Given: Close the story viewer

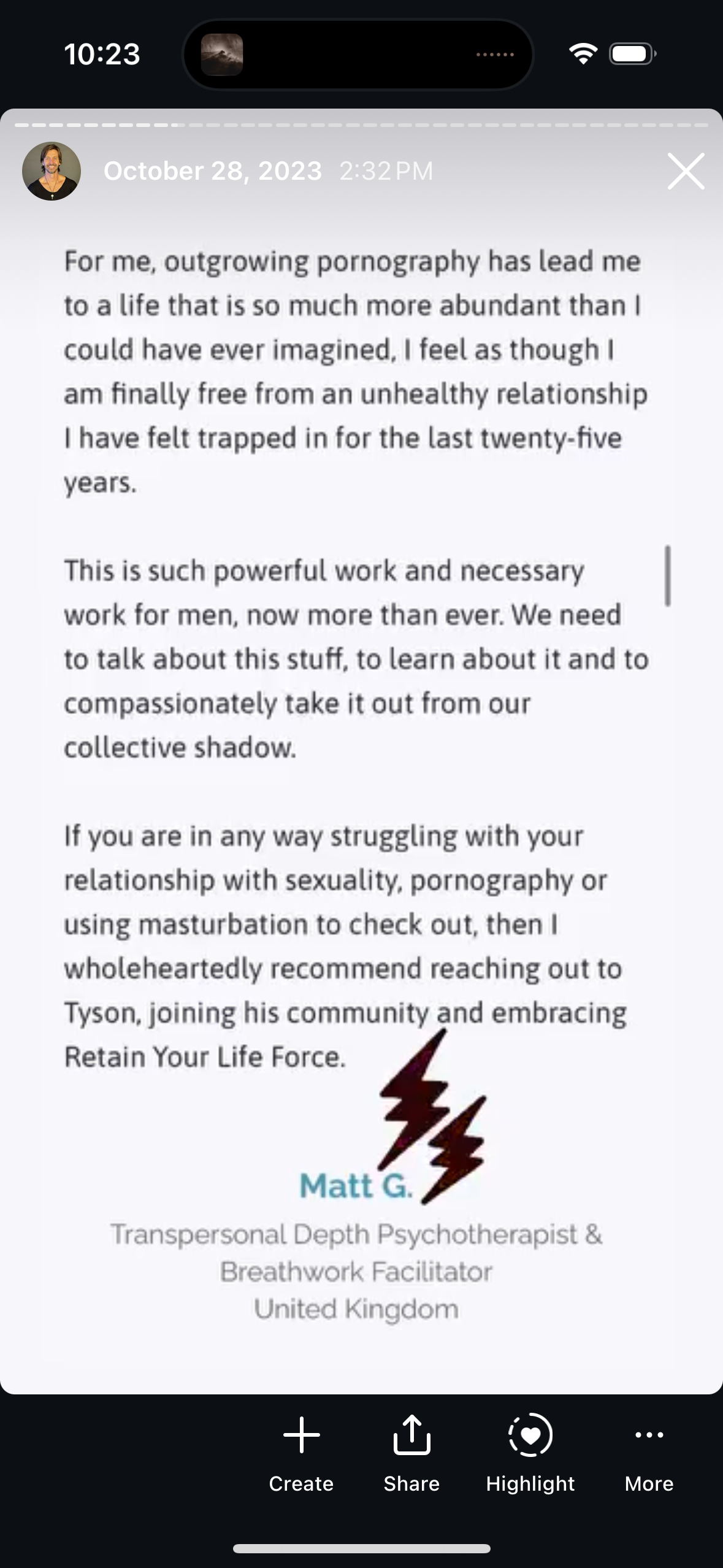Looking at the screenshot, I should pos(686,171).
